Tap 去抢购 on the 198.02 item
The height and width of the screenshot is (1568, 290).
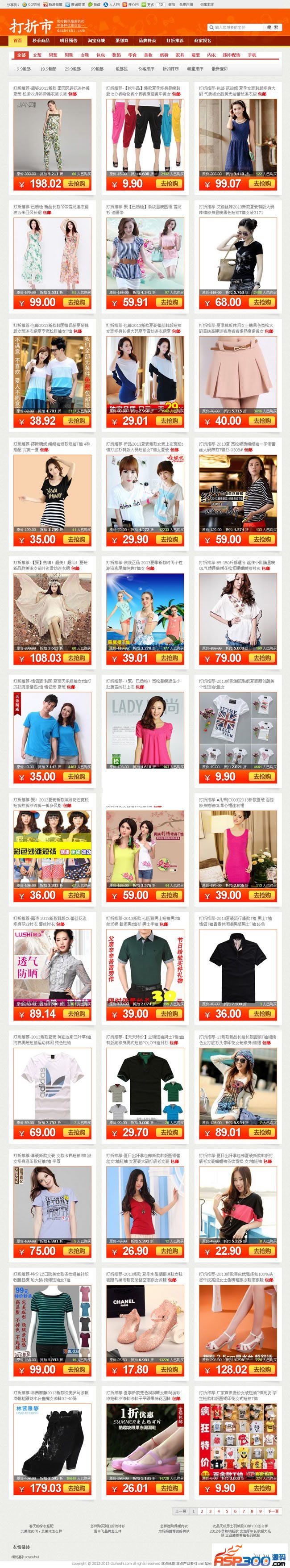(77, 184)
